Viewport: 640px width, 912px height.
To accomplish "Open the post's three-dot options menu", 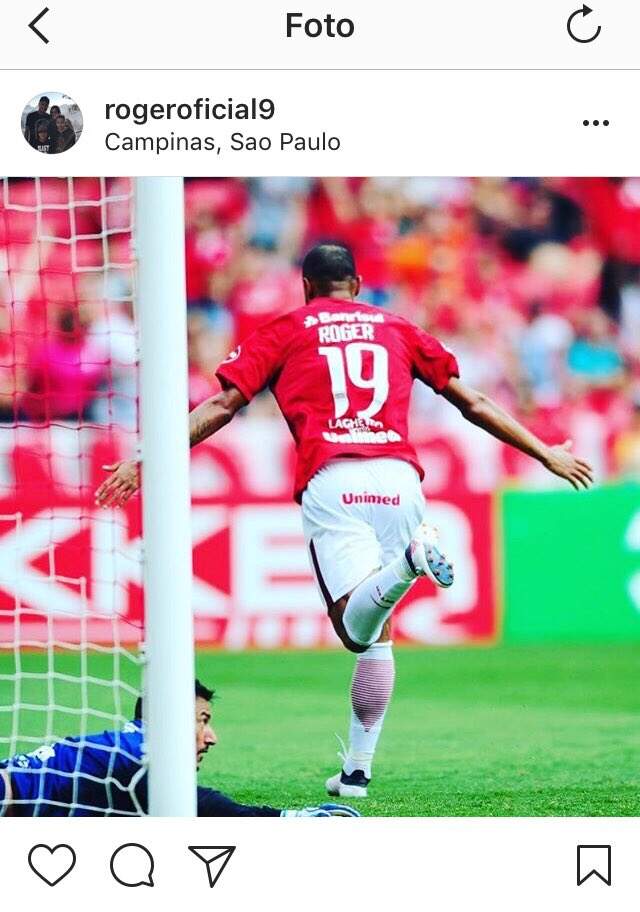I will [595, 123].
